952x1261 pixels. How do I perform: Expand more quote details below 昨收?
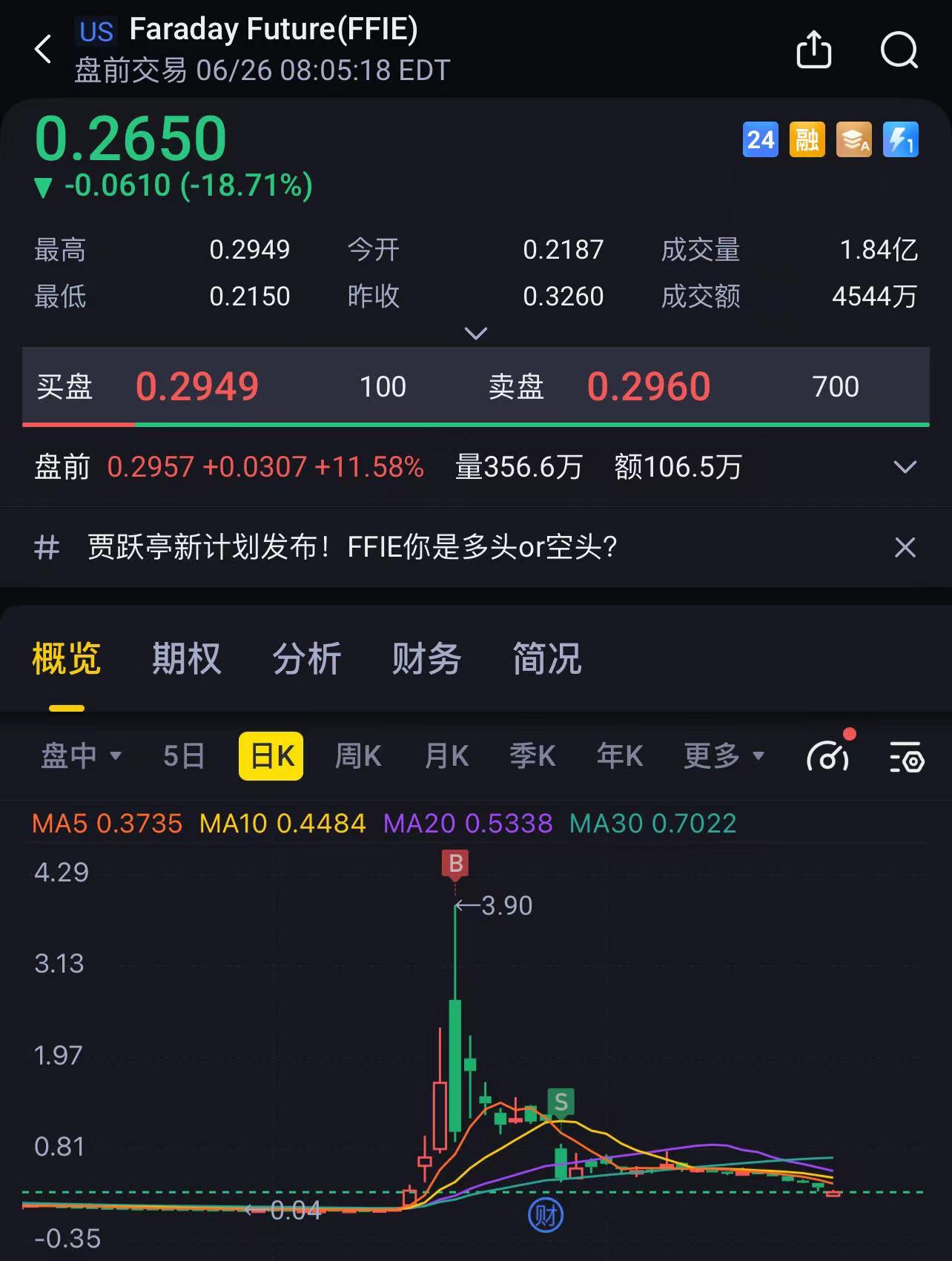pos(475,333)
